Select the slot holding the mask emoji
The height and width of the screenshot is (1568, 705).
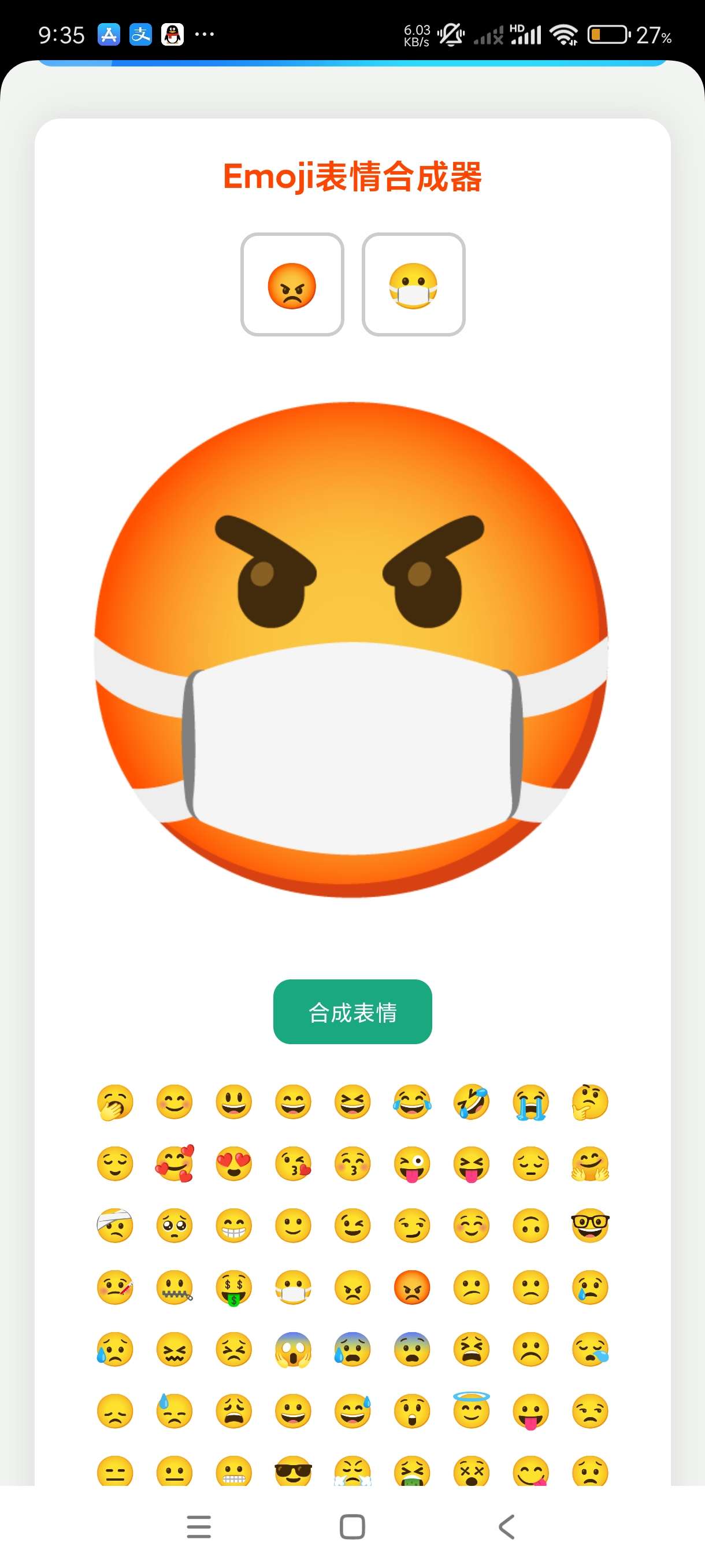(x=413, y=284)
